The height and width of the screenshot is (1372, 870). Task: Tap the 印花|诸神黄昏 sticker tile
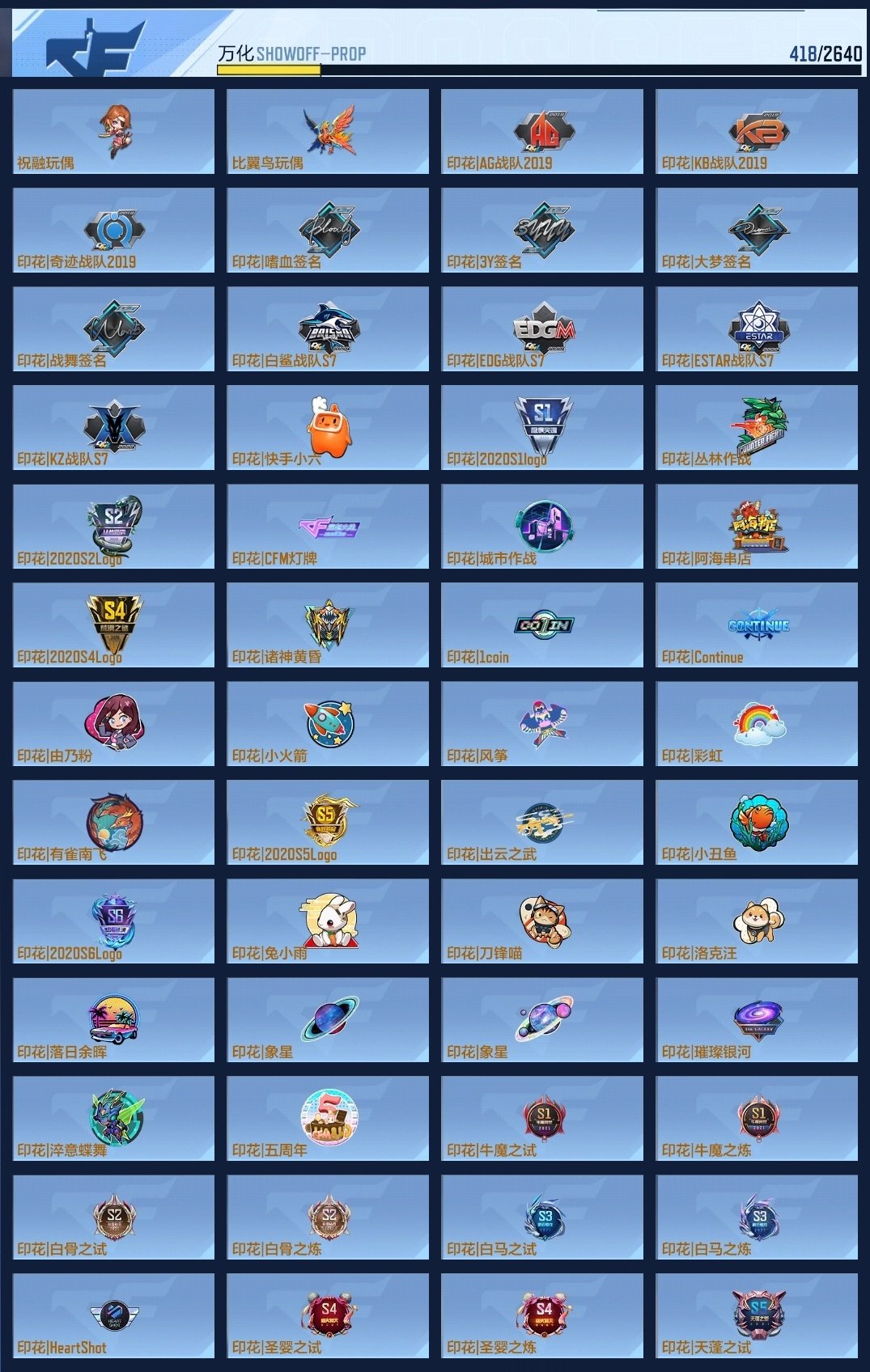(328, 625)
